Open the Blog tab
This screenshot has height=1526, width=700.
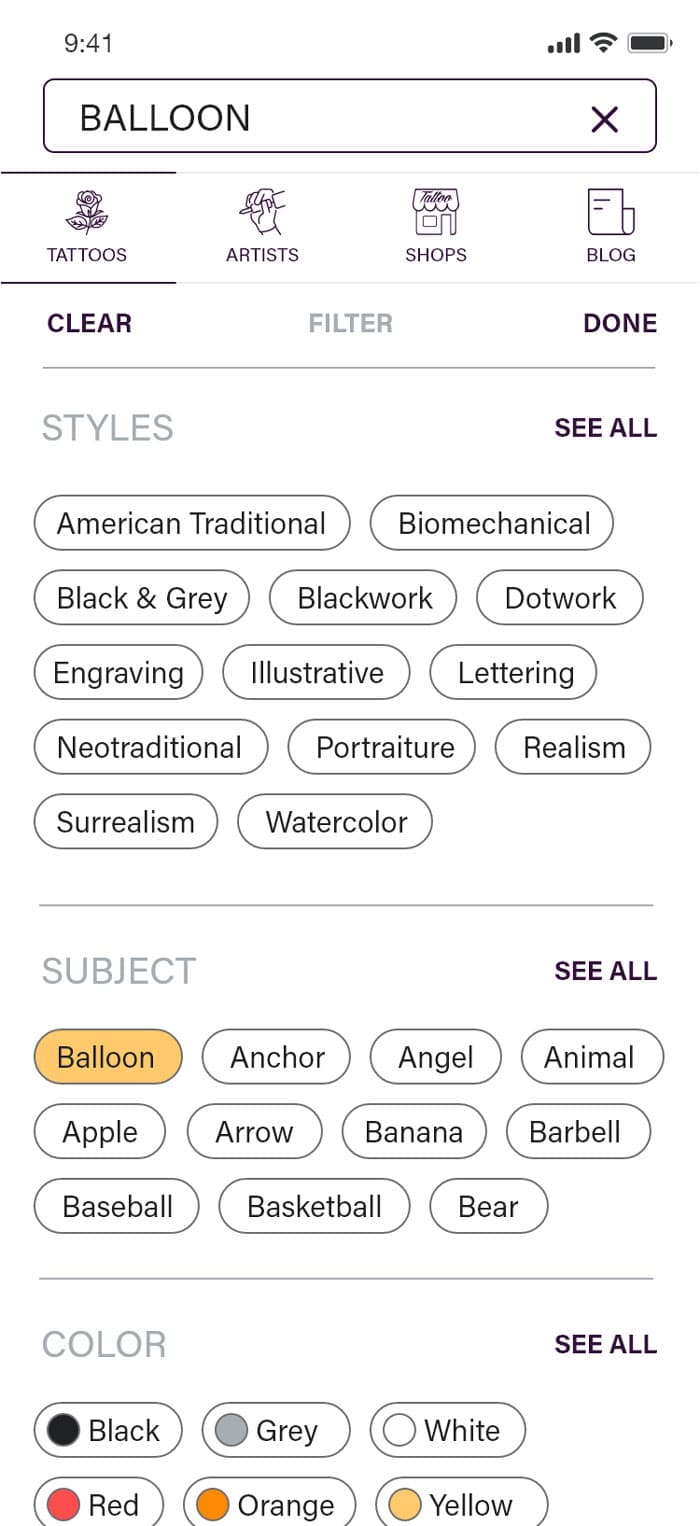[x=611, y=227]
